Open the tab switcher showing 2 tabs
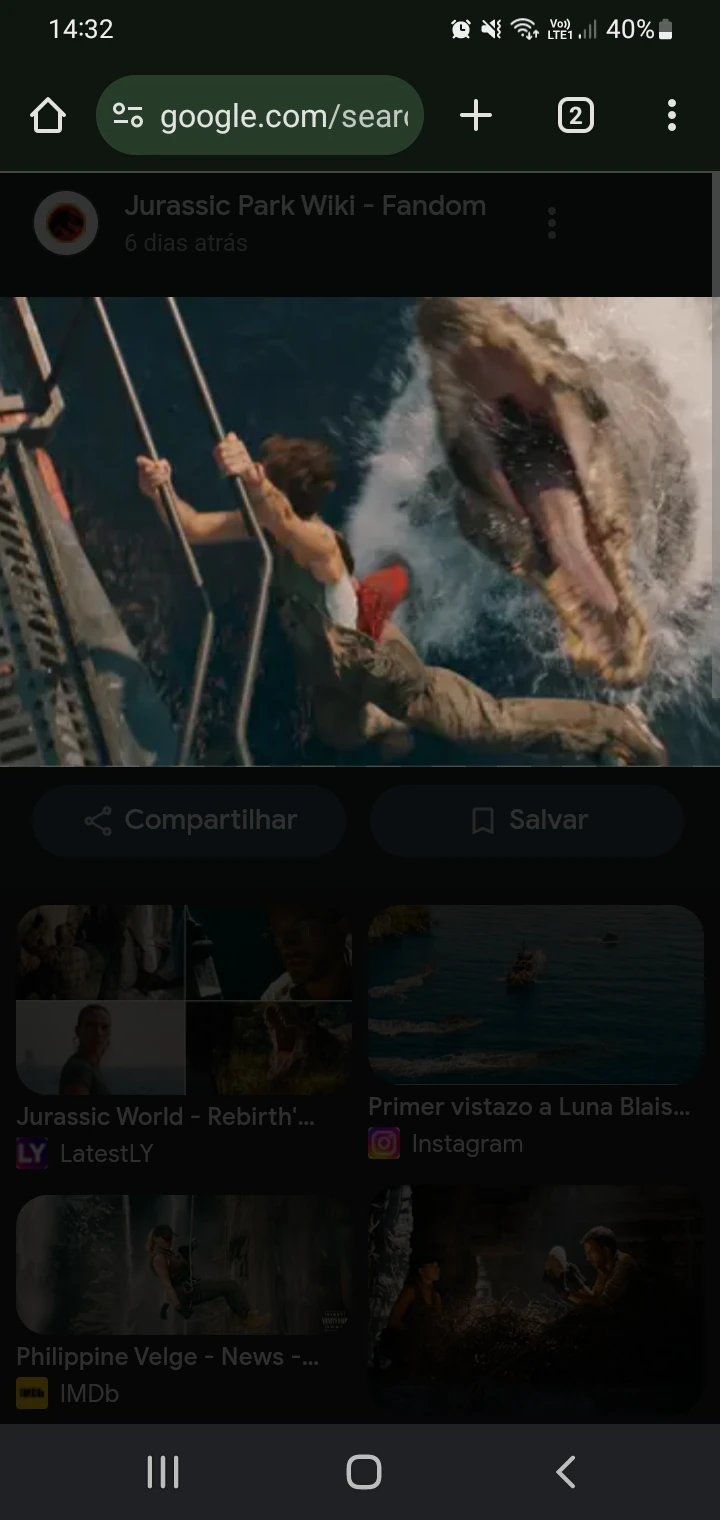 coord(575,116)
